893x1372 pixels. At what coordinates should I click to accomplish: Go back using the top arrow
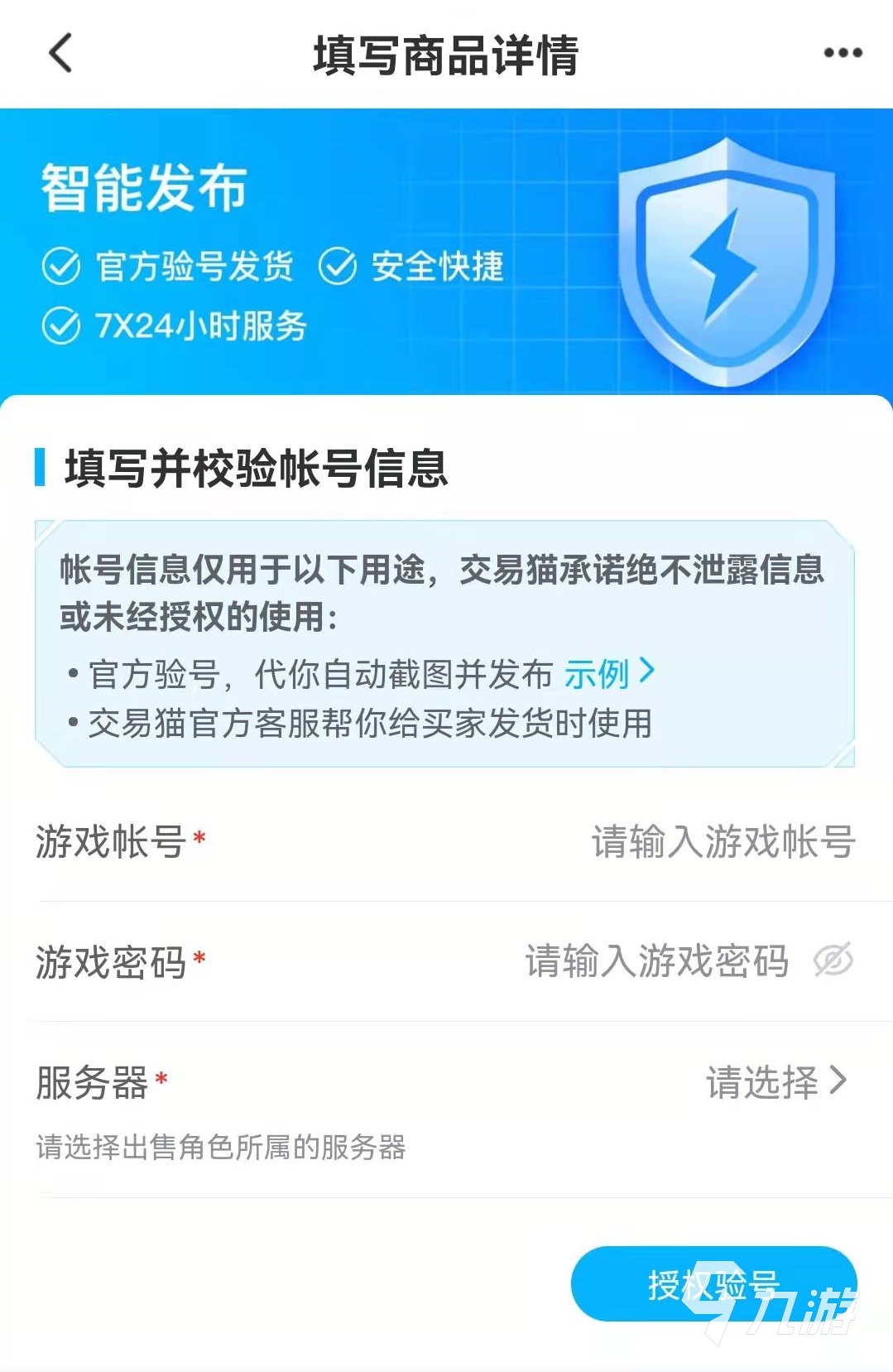tap(60, 54)
